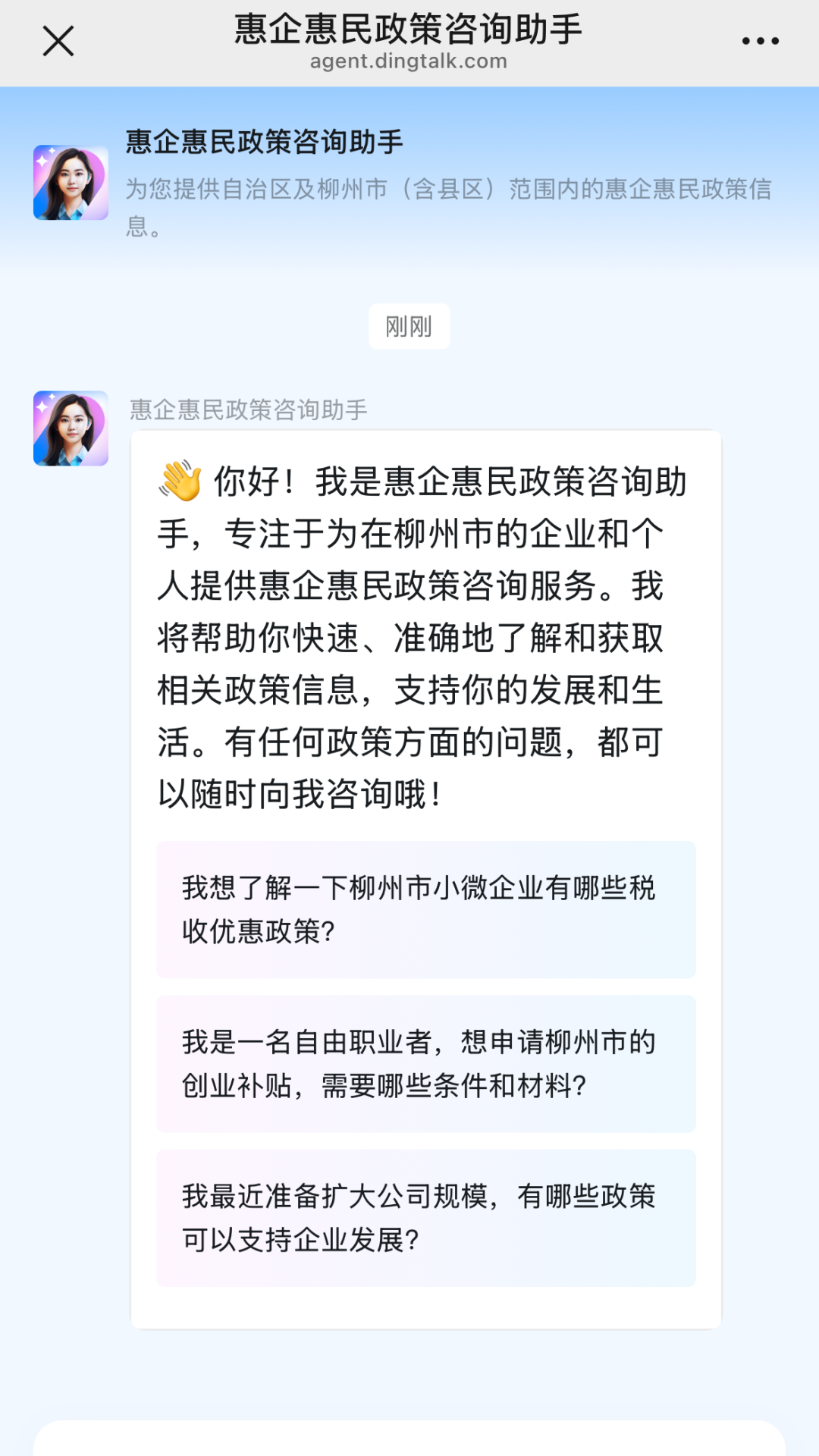Select the freelancer startup subsidy question
819x1456 pixels.
tap(425, 1063)
